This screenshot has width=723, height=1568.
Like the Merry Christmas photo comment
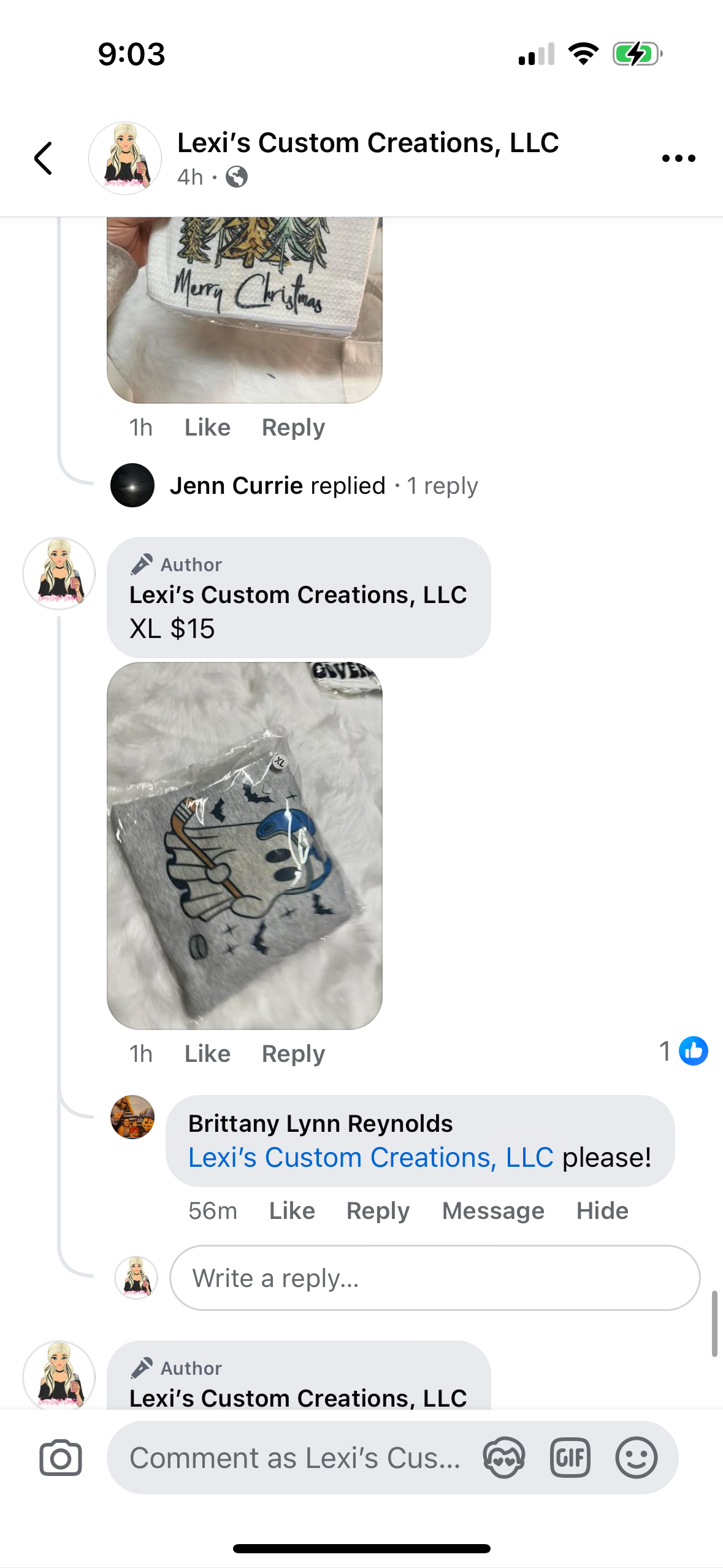(x=207, y=428)
